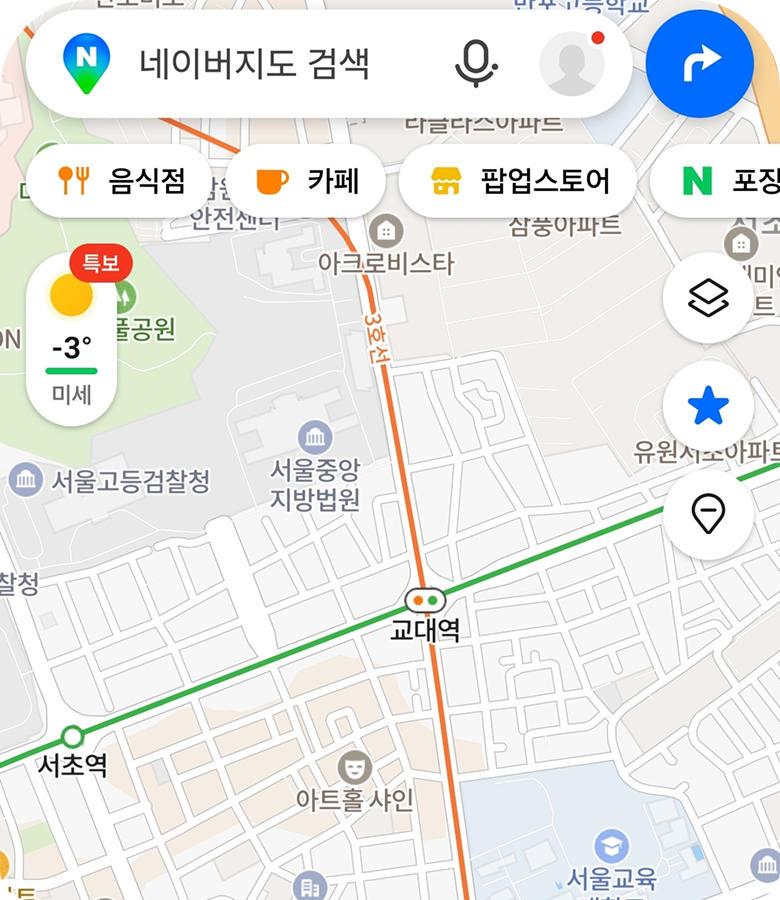Tap the location pin button
Screen dimensions: 780x900
coord(708,514)
